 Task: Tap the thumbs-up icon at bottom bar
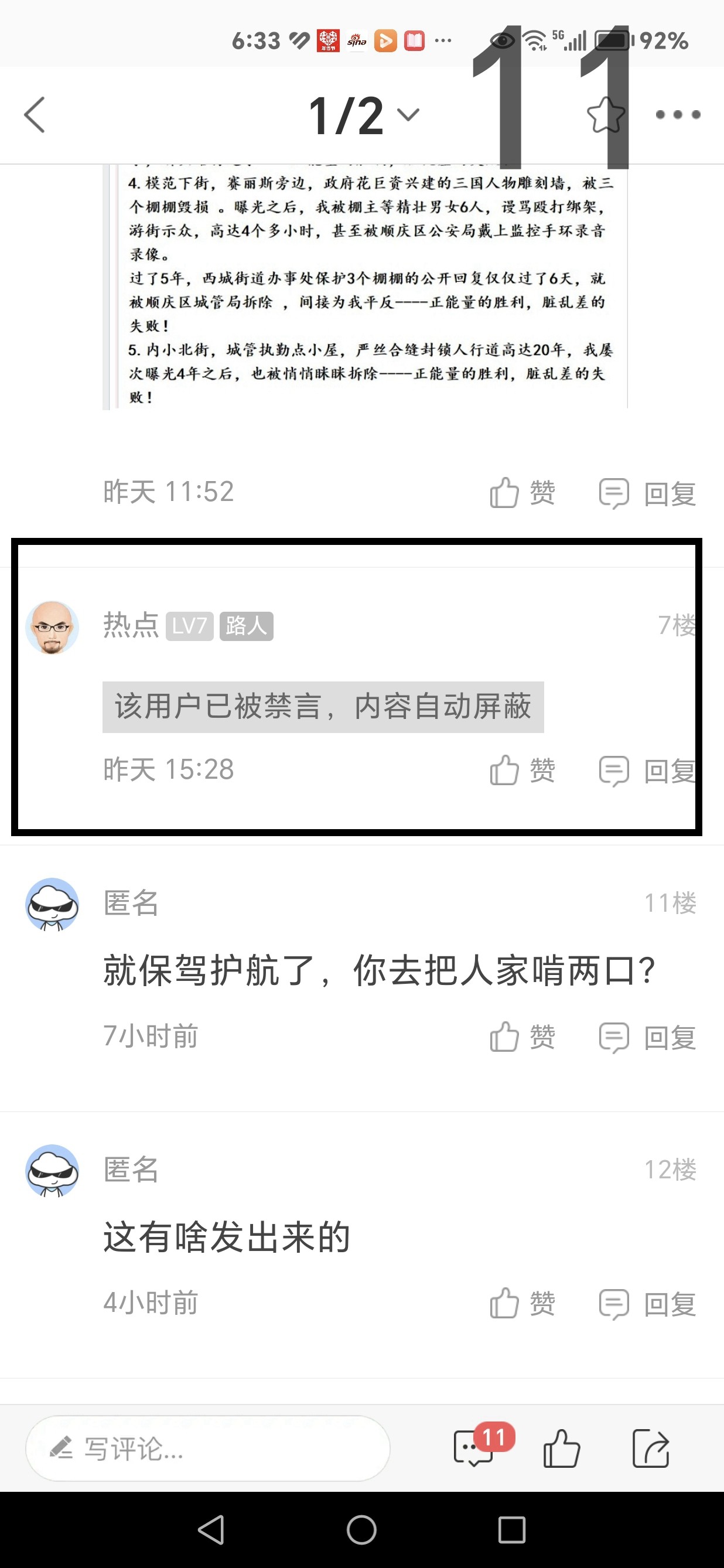(563, 1448)
